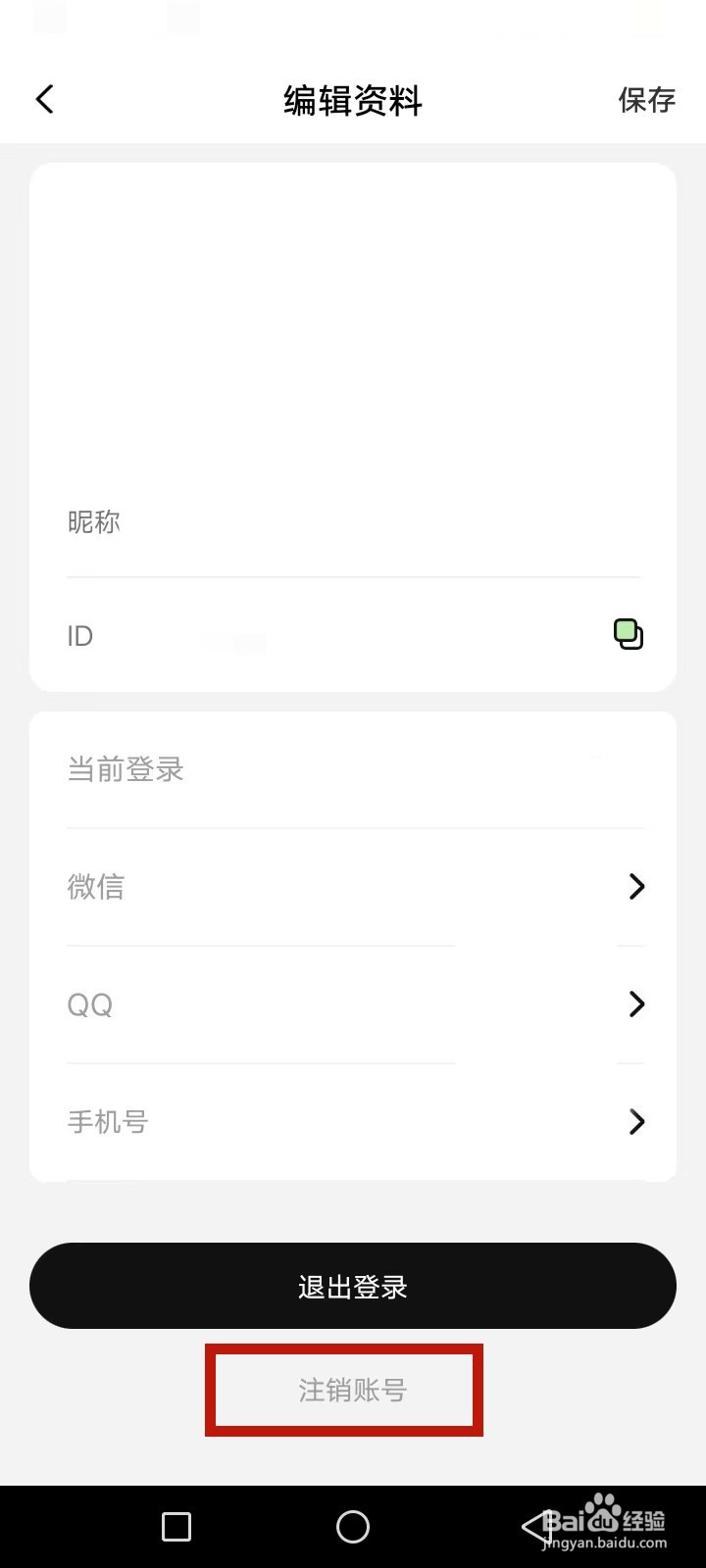
Task: Tap the green copy icon beside ID
Action: point(628,634)
